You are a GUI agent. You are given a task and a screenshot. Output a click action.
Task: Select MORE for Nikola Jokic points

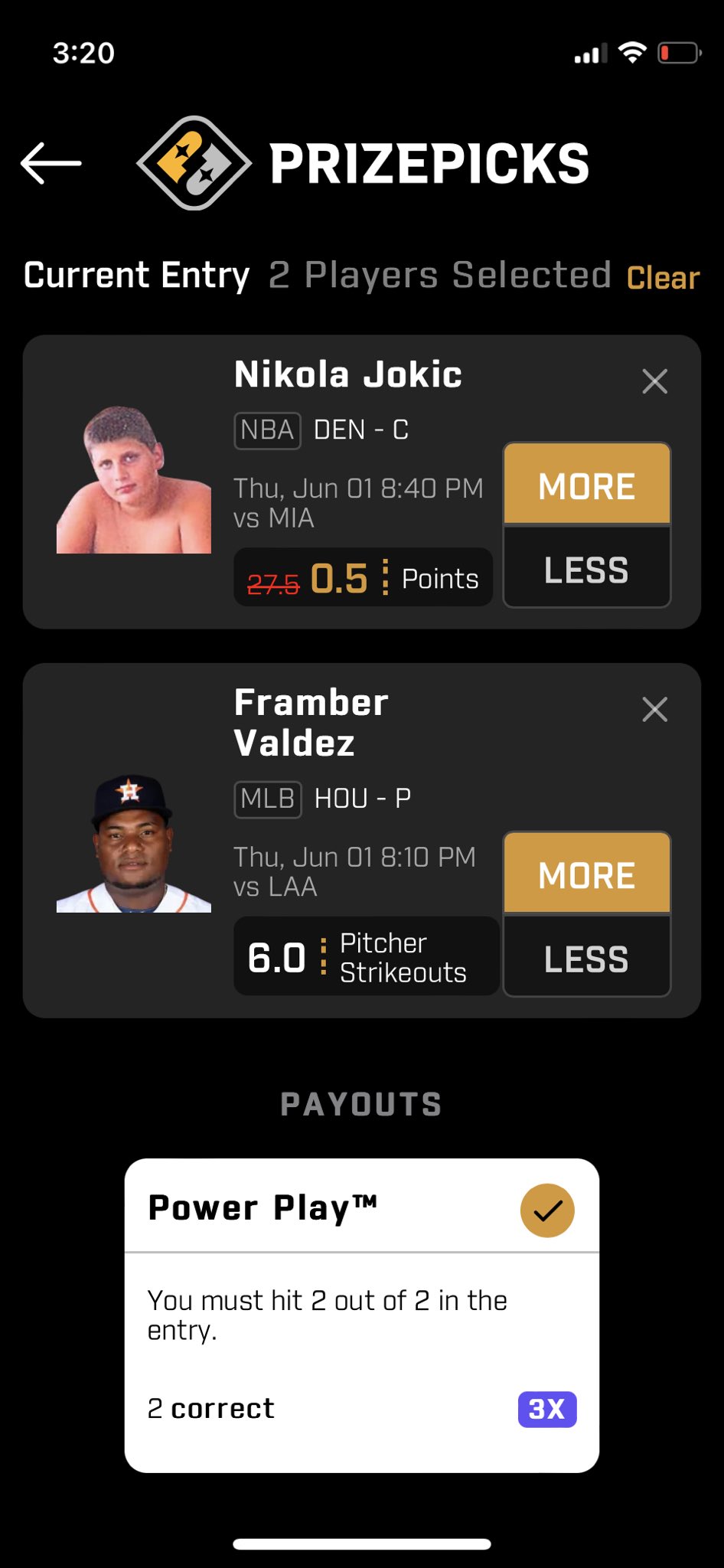coord(587,485)
